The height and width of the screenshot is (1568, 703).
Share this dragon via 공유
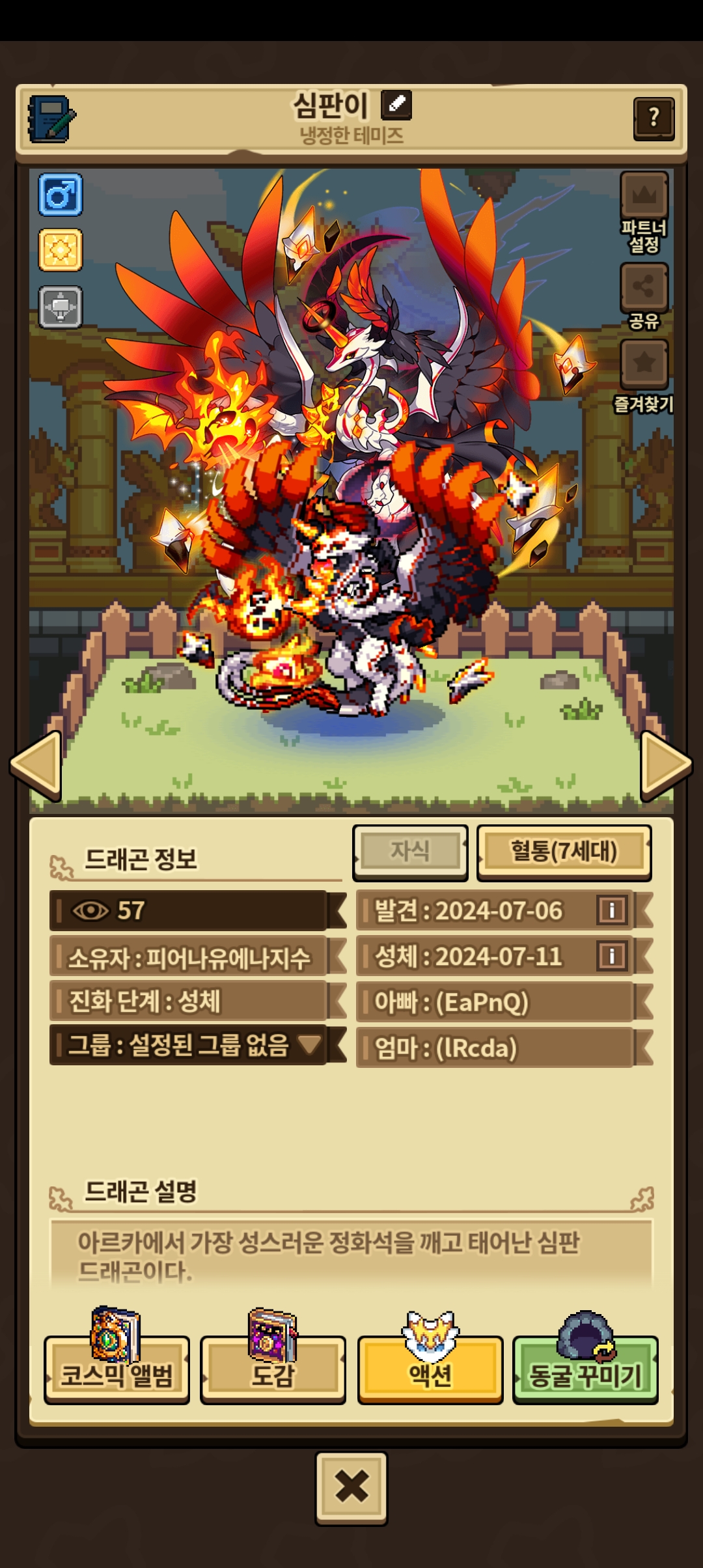click(x=644, y=287)
